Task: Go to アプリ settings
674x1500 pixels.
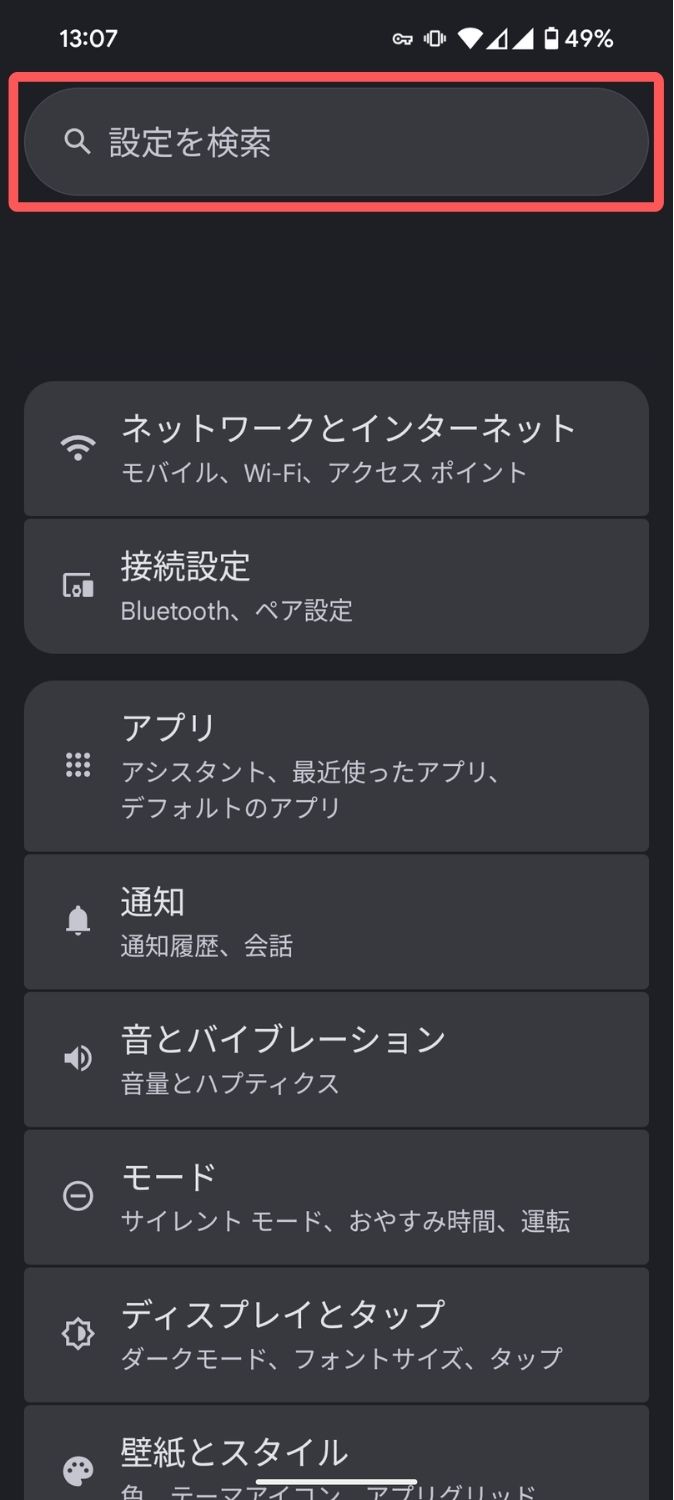Action: tap(336, 767)
